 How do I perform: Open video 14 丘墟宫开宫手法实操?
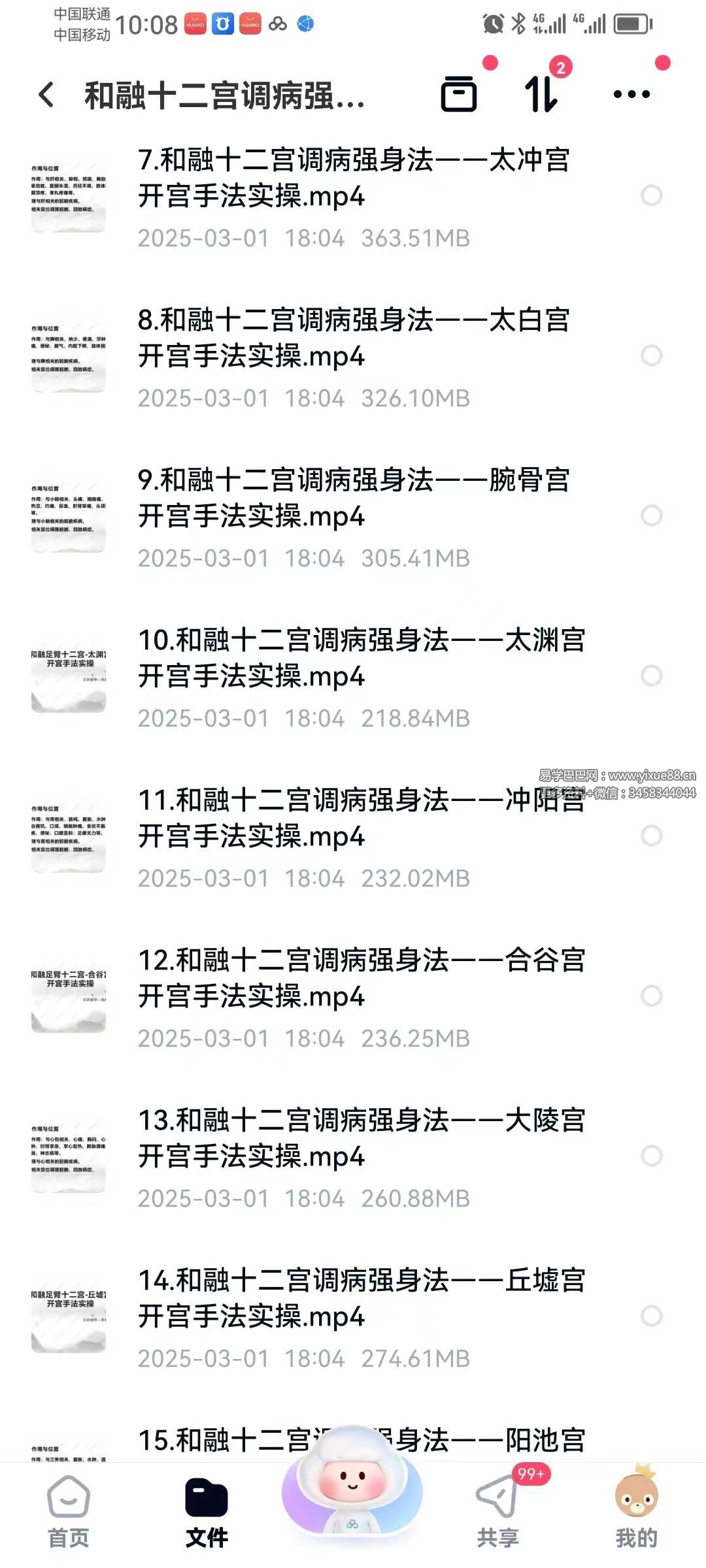353,1298
